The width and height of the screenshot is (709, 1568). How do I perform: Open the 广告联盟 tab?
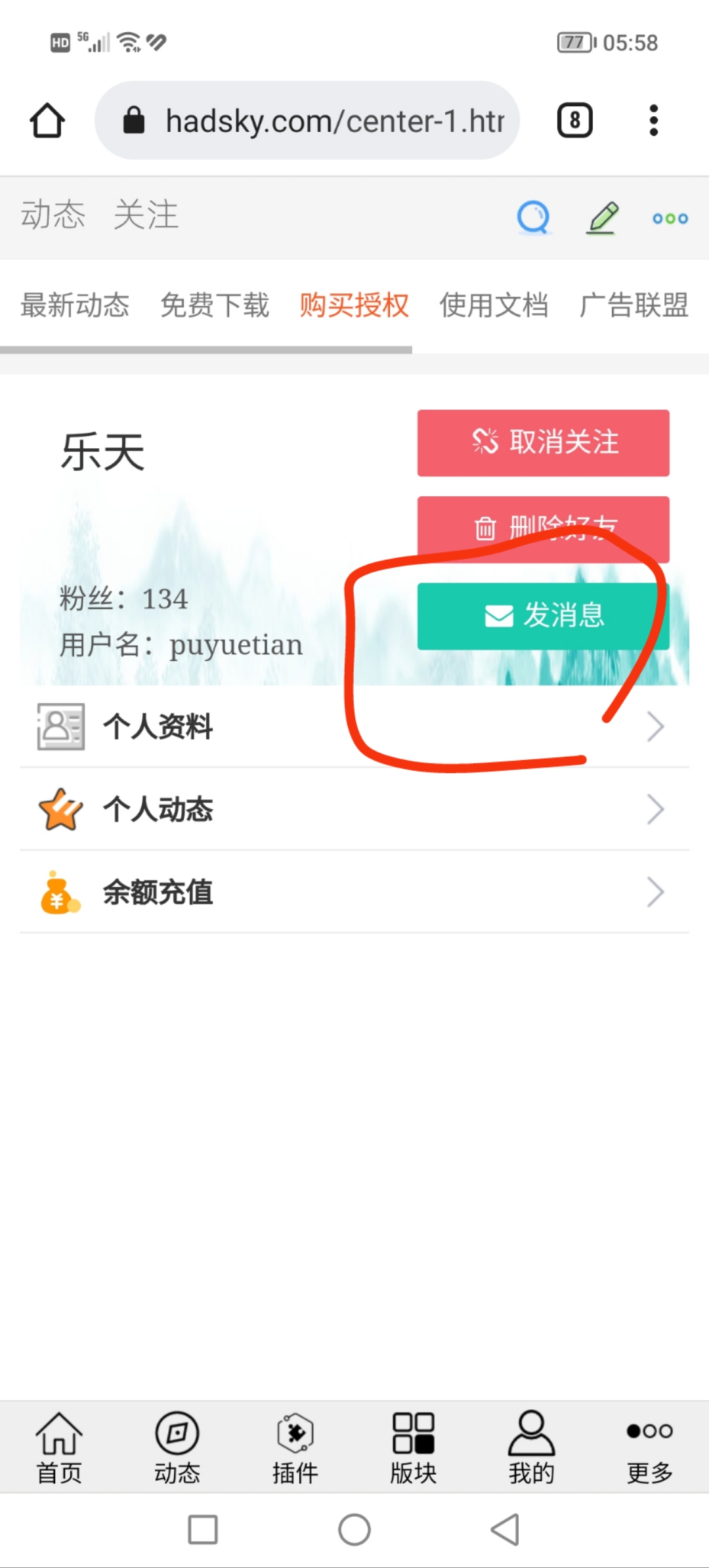coord(634,305)
